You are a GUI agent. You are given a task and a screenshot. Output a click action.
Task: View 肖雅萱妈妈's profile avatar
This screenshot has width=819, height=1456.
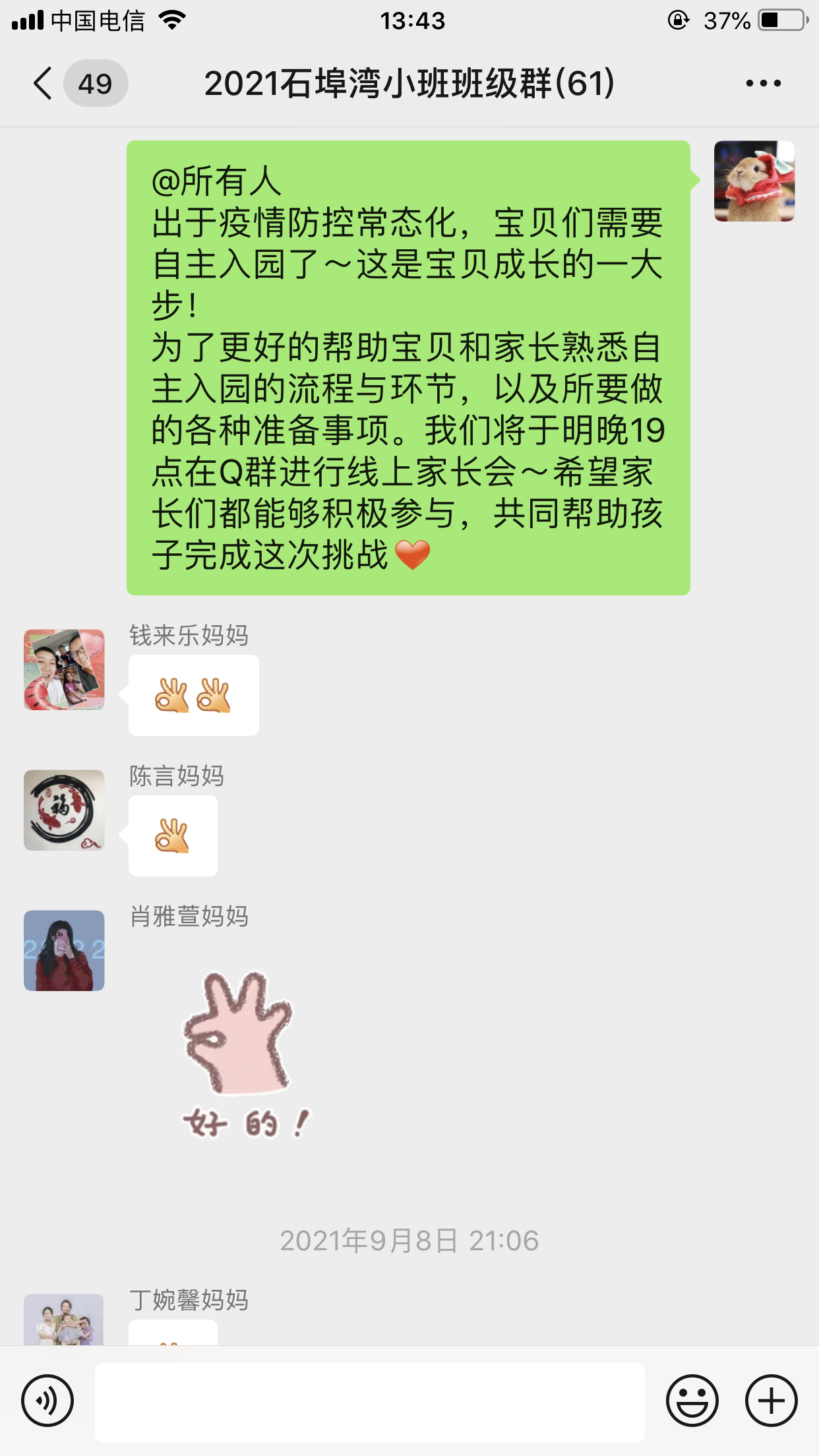[x=64, y=950]
